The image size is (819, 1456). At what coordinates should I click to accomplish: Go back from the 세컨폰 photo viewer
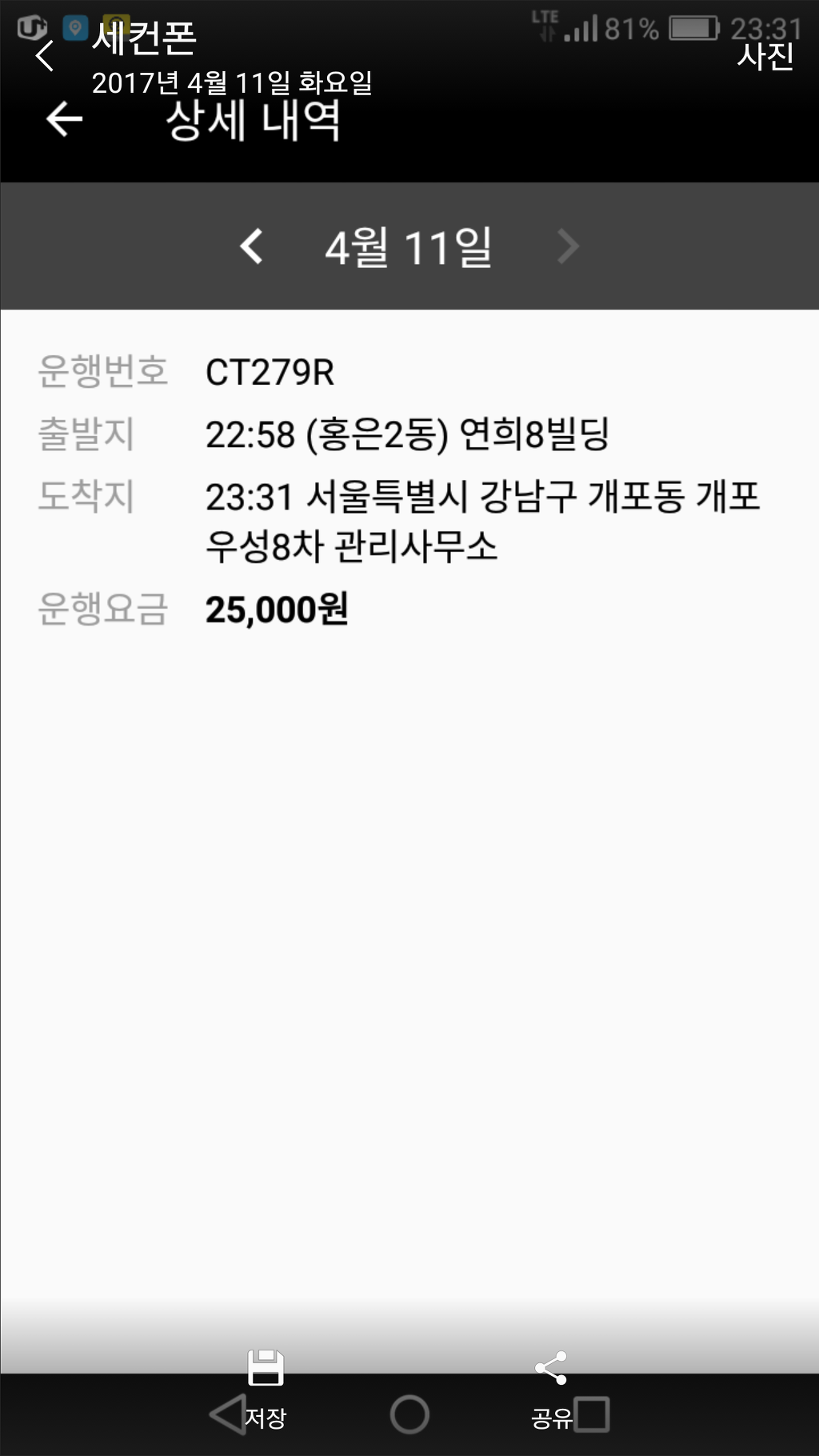click(x=45, y=56)
